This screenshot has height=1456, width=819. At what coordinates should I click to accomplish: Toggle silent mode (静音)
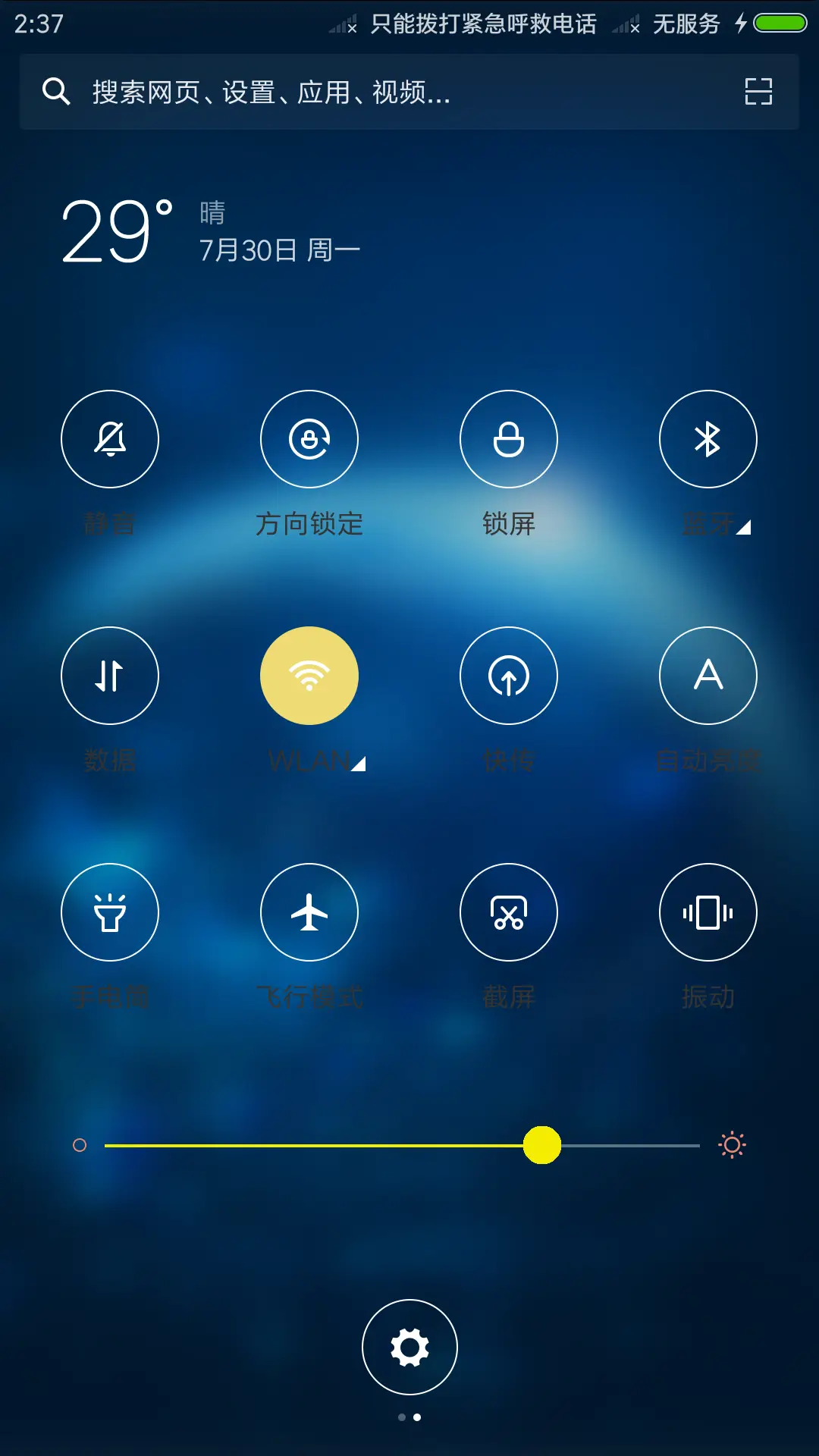(x=110, y=439)
